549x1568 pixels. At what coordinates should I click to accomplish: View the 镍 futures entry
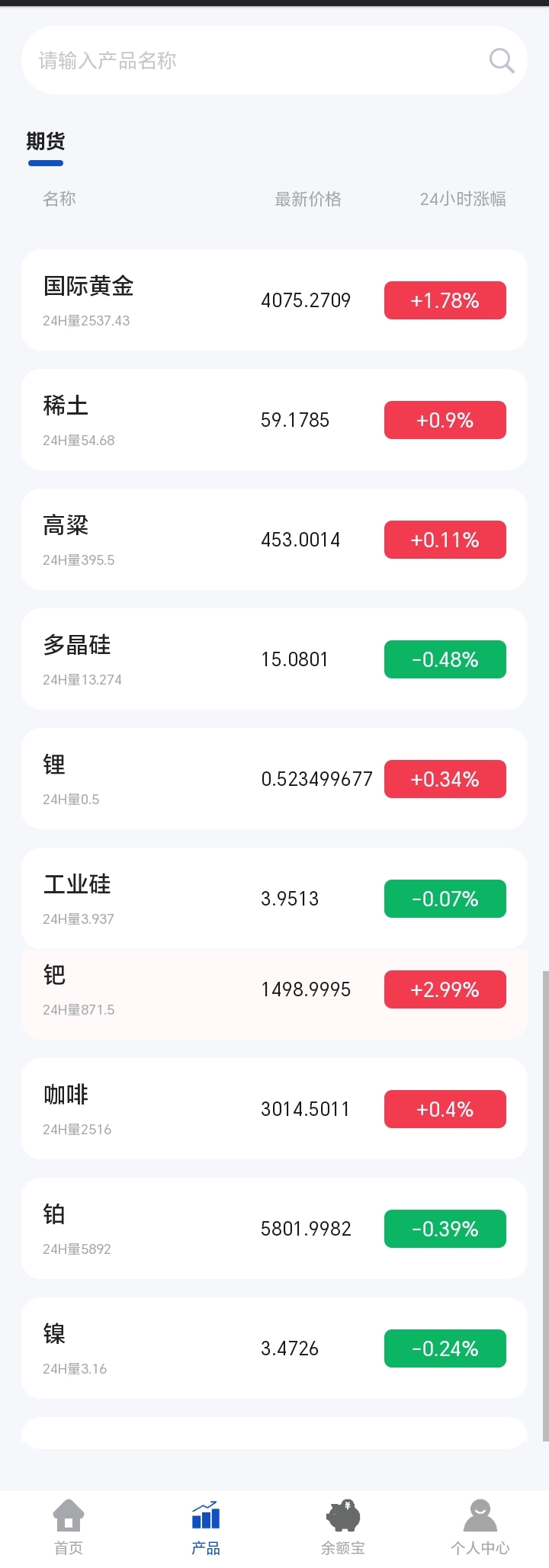[274, 1348]
